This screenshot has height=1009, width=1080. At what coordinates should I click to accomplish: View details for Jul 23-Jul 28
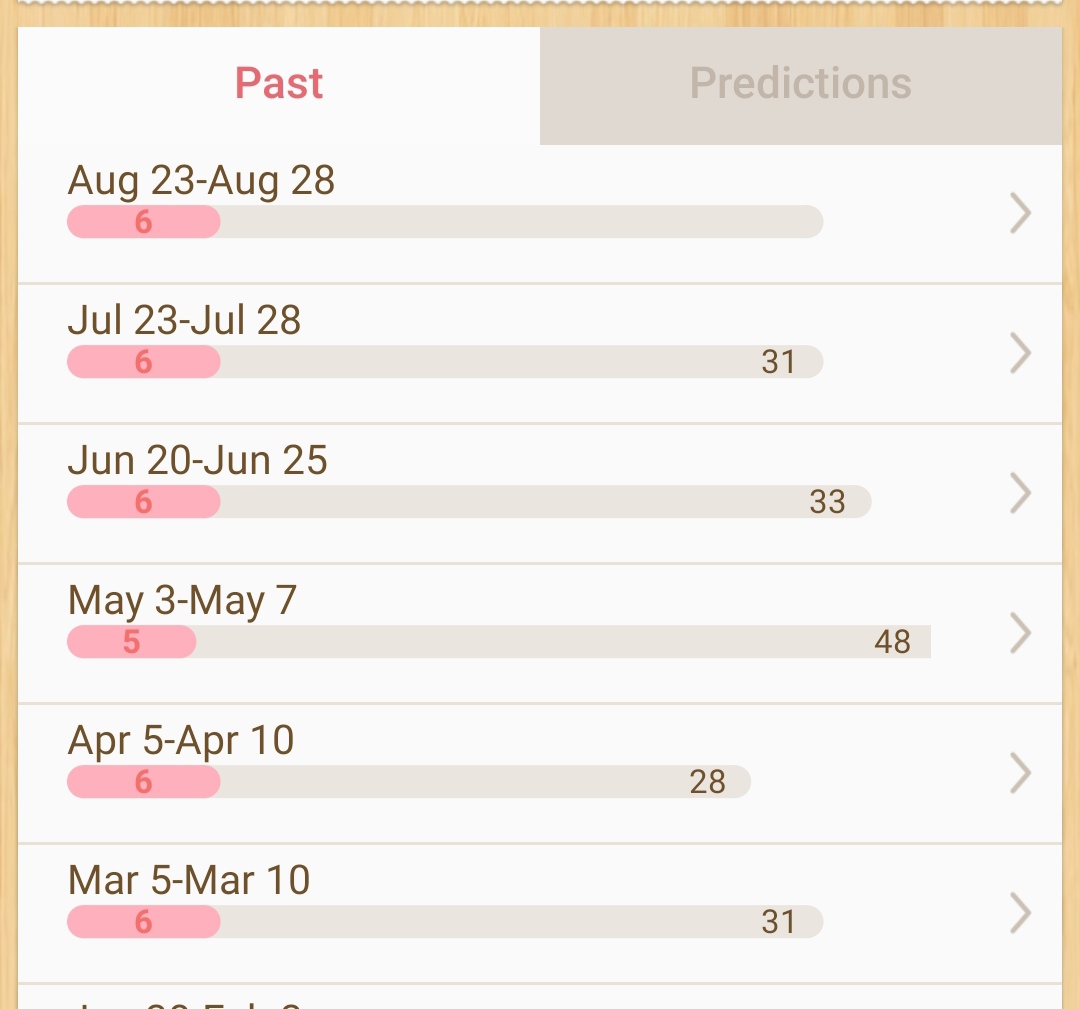point(540,353)
